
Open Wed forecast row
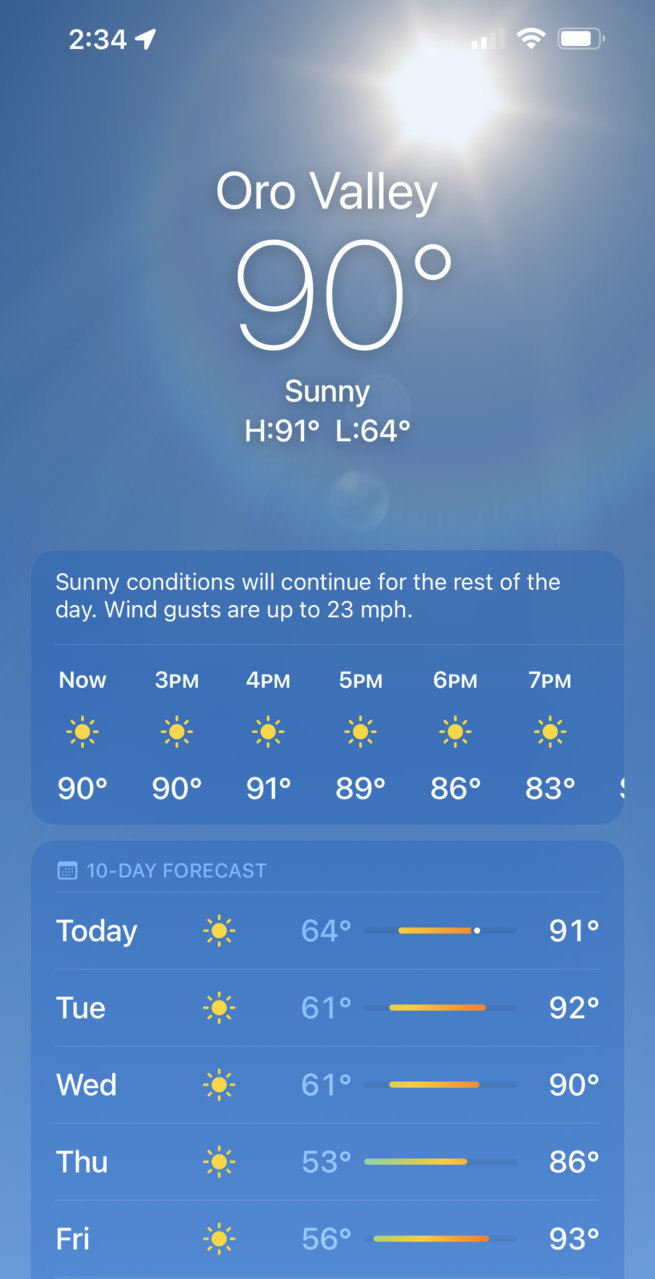(327, 1085)
